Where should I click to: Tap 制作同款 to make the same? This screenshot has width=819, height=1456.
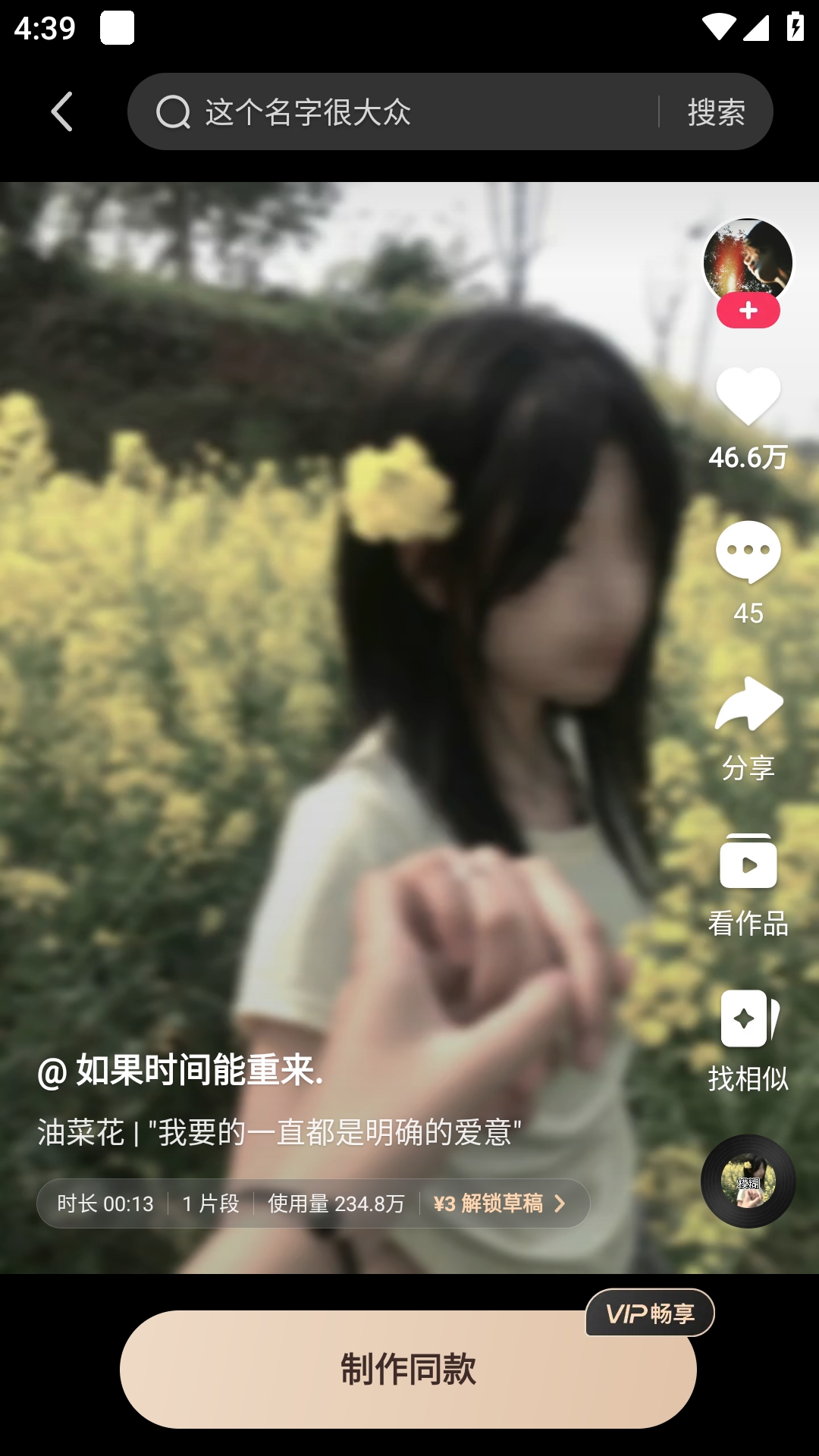coord(408,1369)
